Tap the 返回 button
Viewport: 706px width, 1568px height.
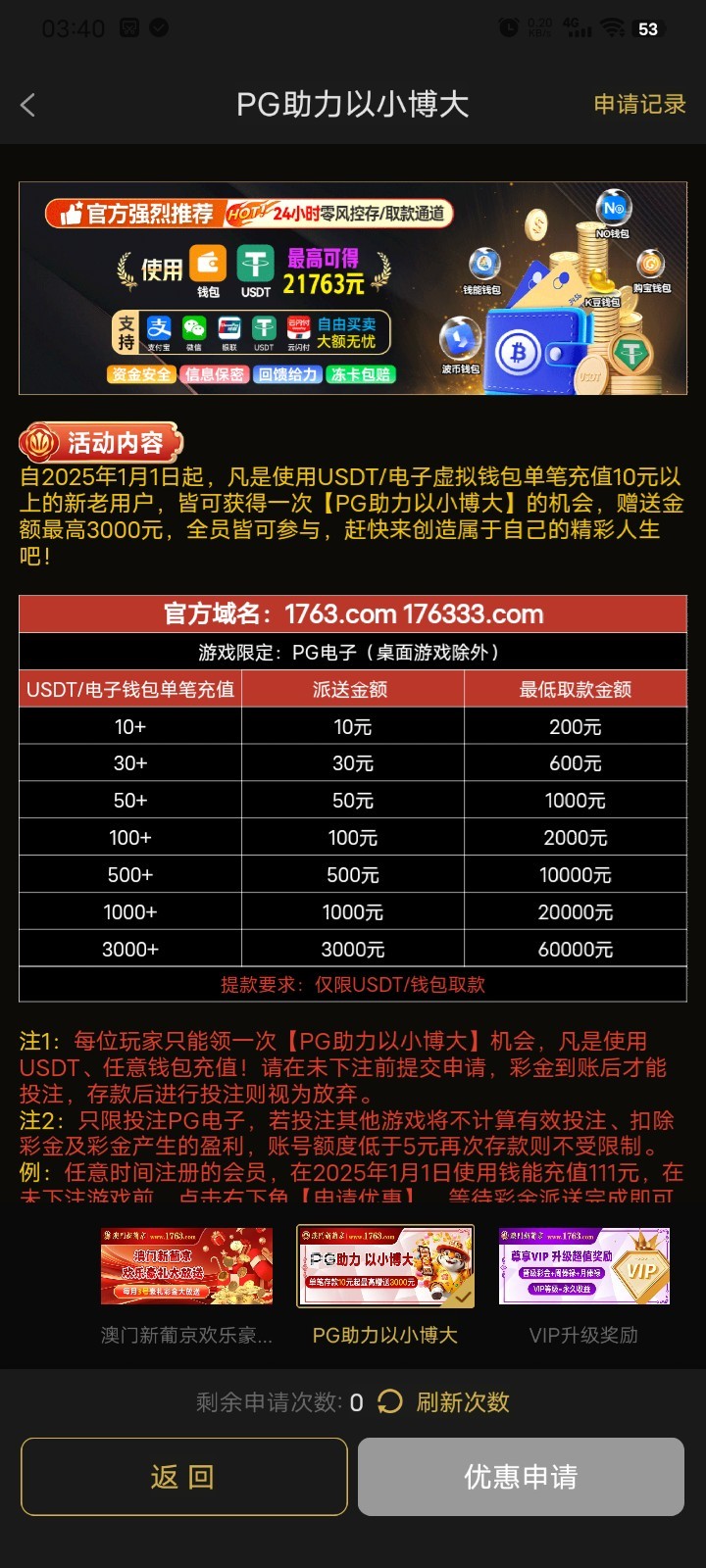coord(184,1477)
